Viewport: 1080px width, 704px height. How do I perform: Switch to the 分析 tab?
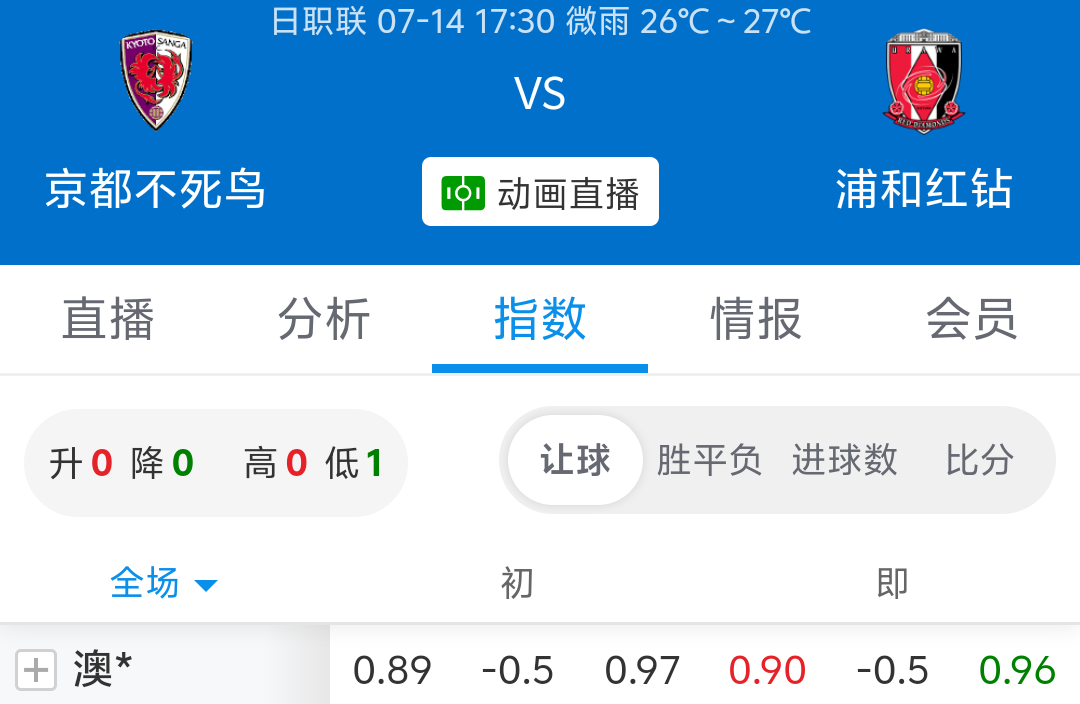(324, 320)
